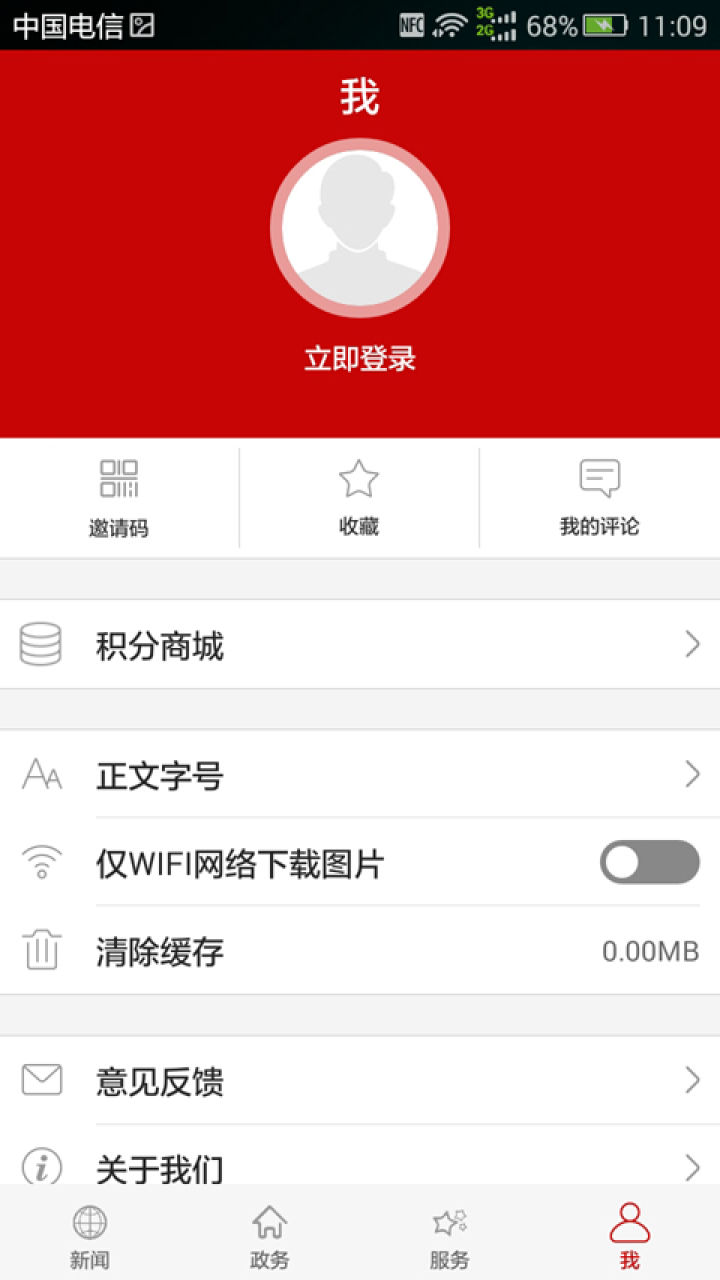Click the WIFI signal icon
This screenshot has width=720, height=1280.
click(x=41, y=862)
